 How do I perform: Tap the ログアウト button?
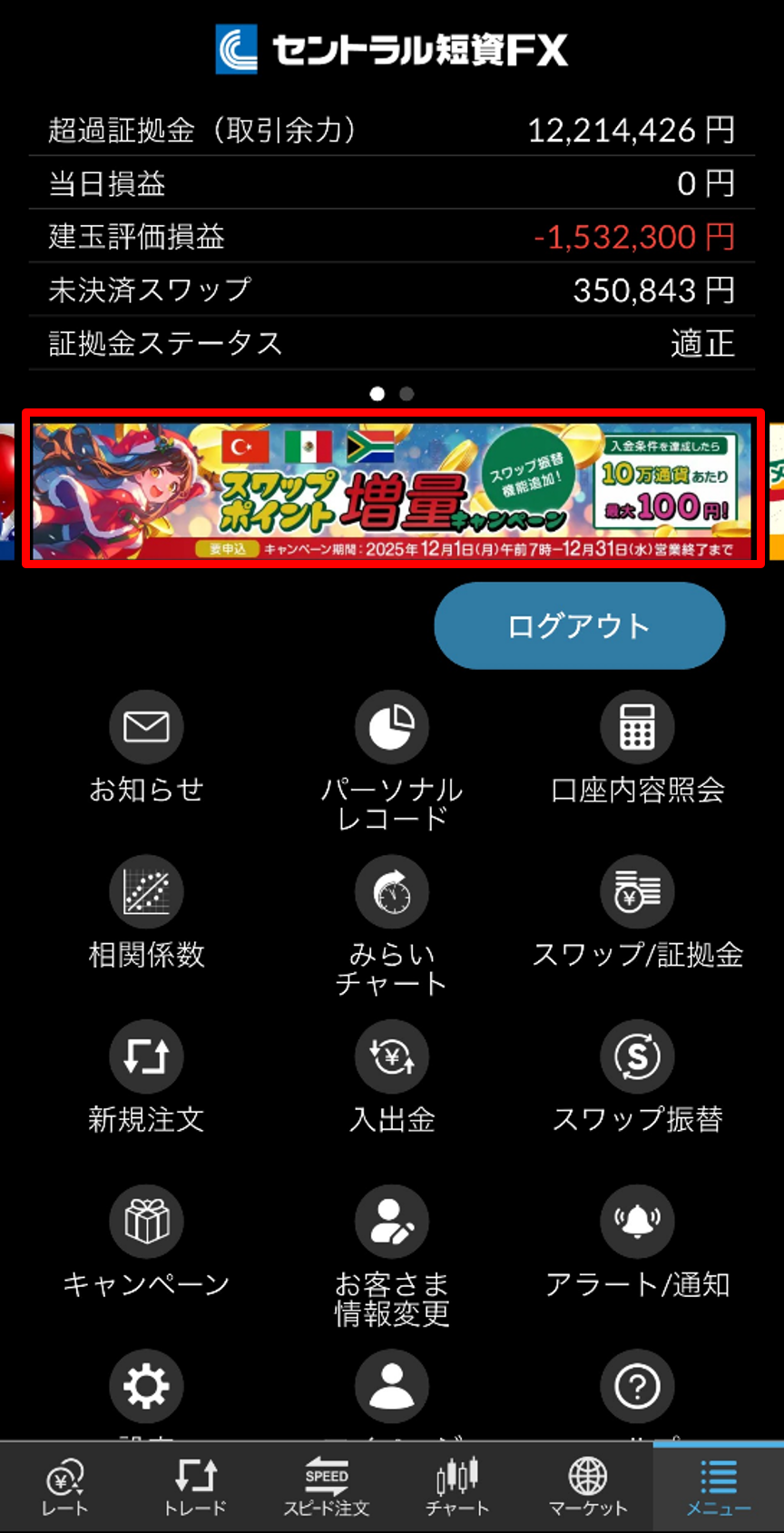tap(579, 626)
